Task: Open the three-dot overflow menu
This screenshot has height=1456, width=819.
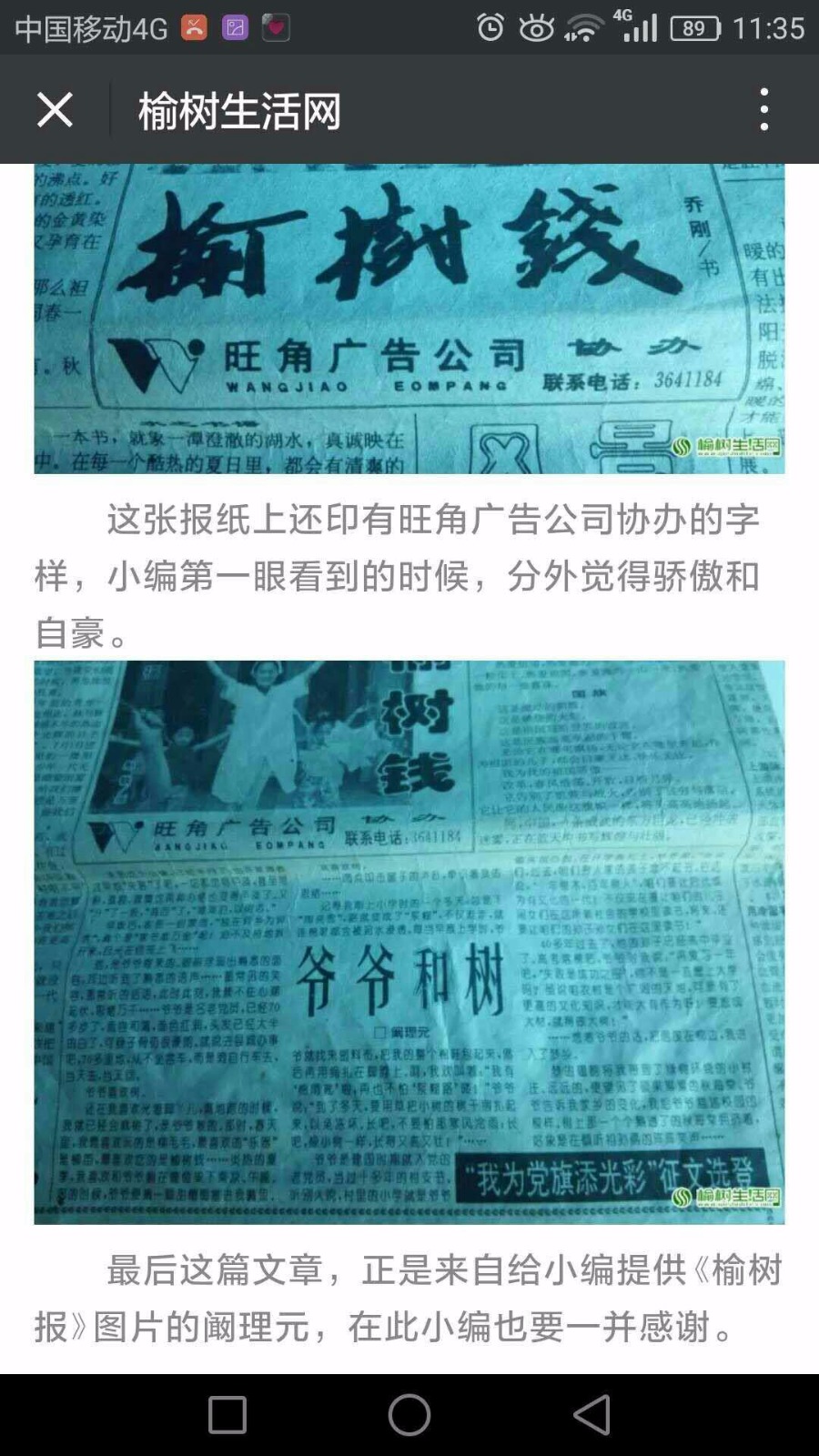Action: point(764,110)
